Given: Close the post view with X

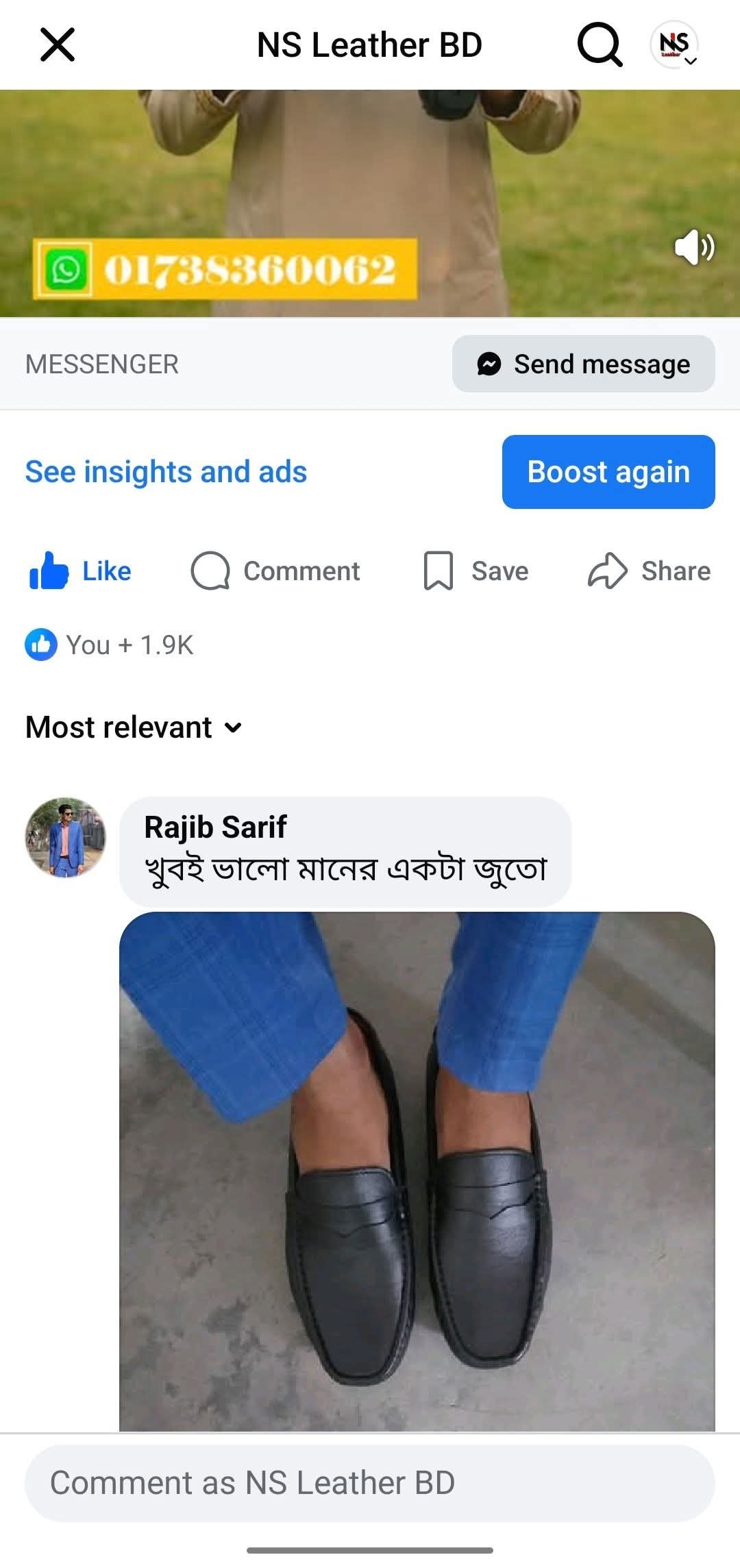Looking at the screenshot, I should coord(58,45).
